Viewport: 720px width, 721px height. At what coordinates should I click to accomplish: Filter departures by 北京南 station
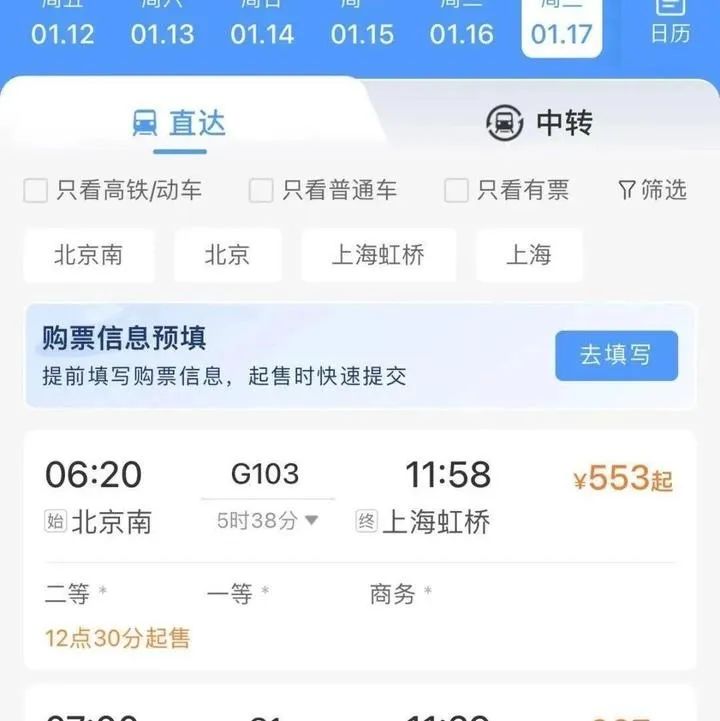click(88, 255)
